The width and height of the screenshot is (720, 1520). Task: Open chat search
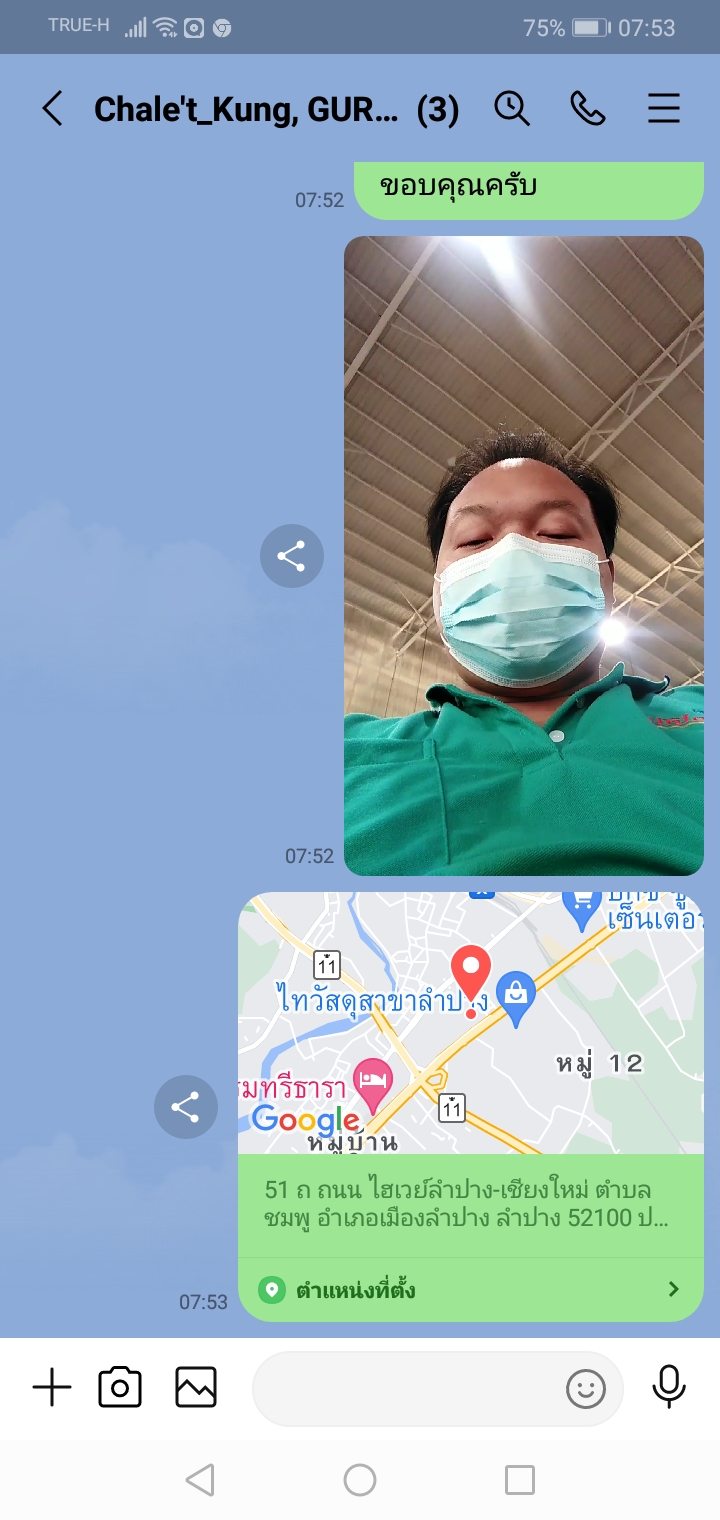pyautogui.click(x=512, y=108)
